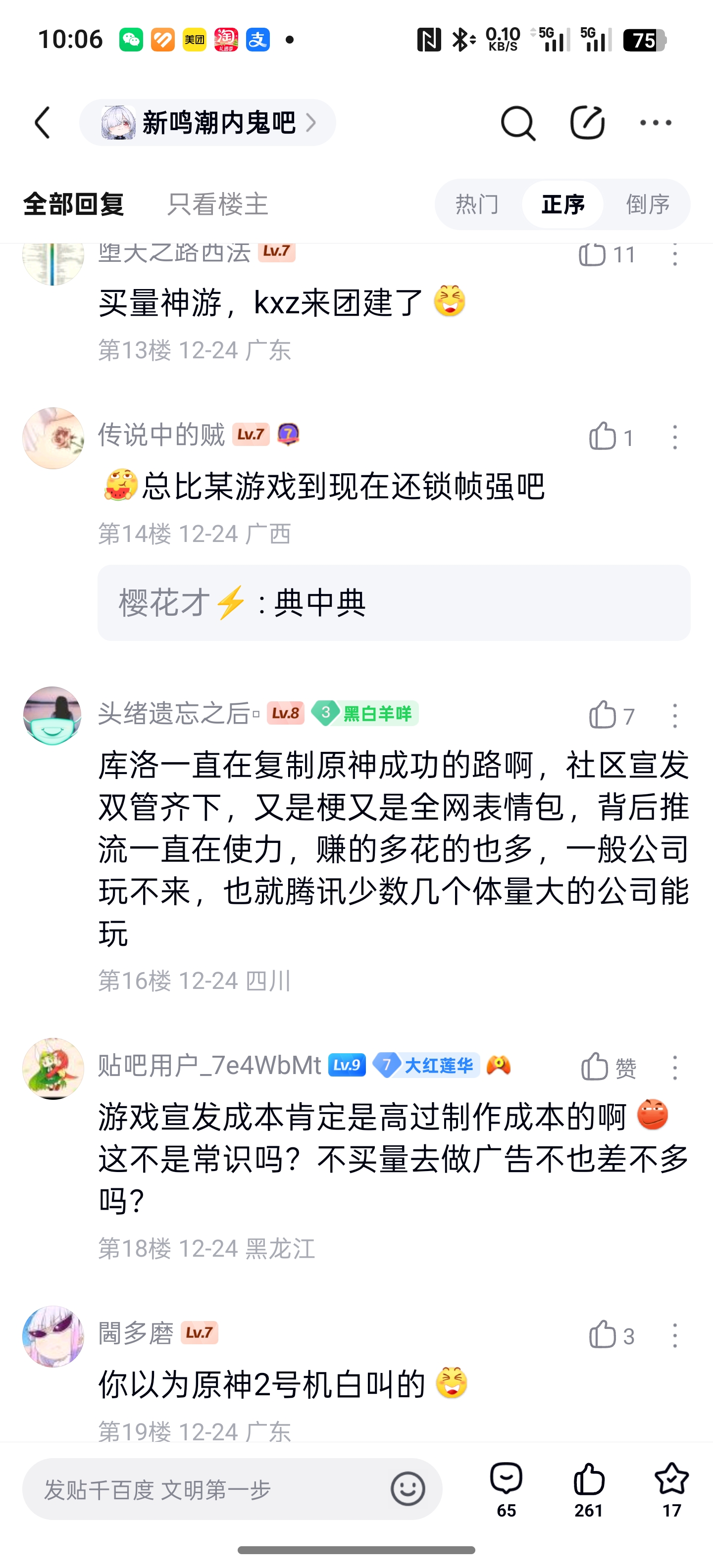
Task: View the profile avatar of 闍多磨
Action: (53, 1336)
